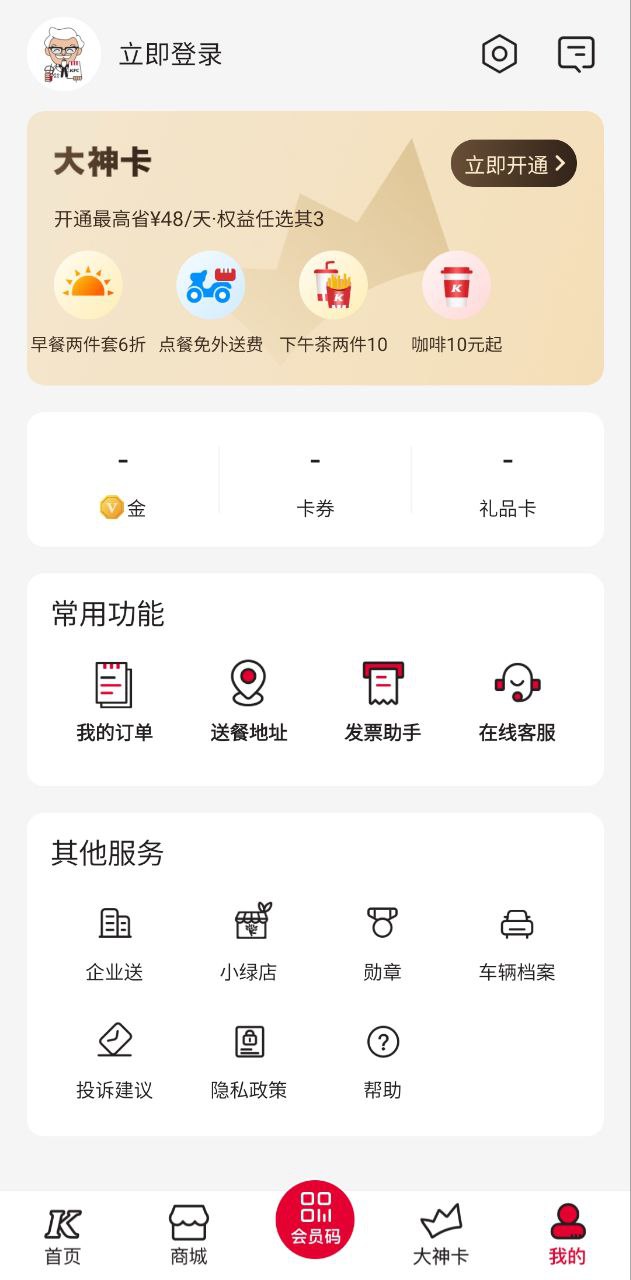Open the messages icon
Screen dimensions: 631x1280
point(576,54)
